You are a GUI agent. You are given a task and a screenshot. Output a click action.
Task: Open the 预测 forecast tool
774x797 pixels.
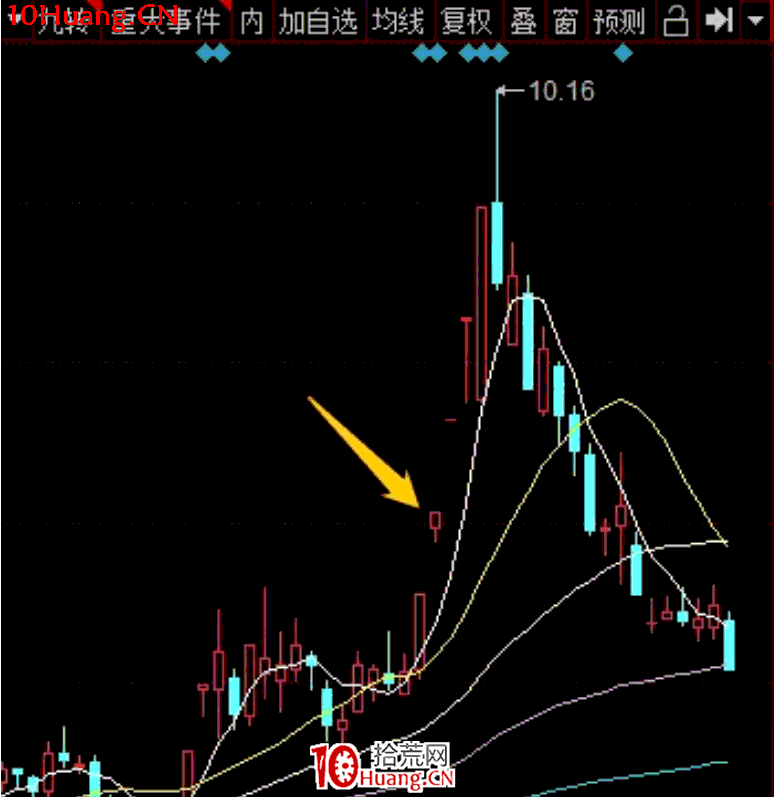click(x=620, y=19)
